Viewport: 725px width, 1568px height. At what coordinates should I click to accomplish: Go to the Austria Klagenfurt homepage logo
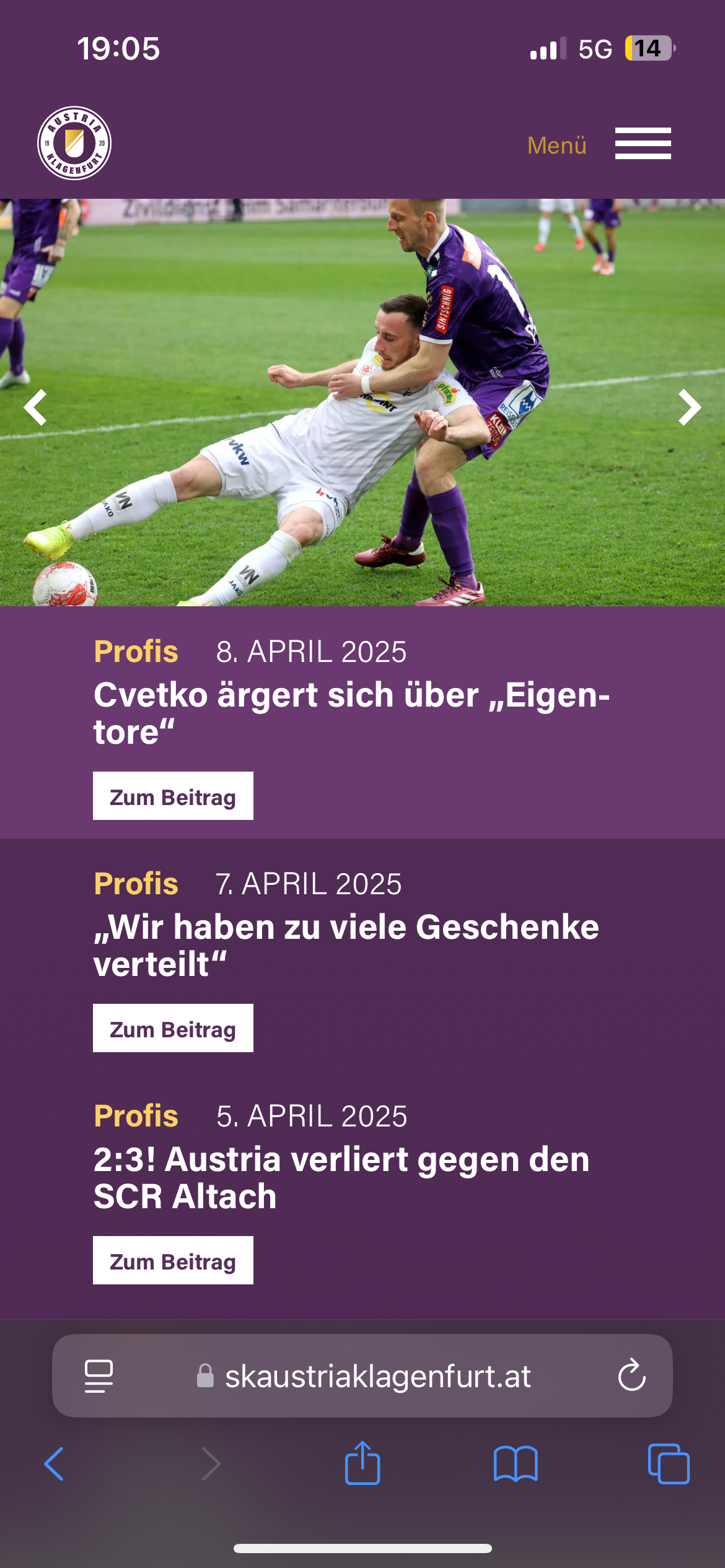tap(74, 144)
